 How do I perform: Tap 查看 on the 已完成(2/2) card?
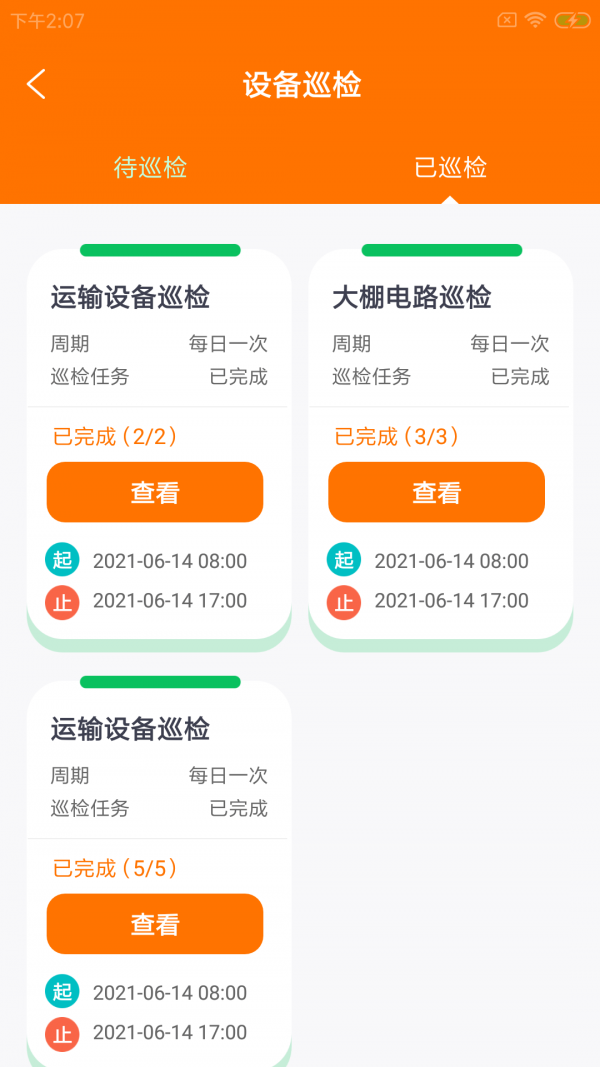[x=155, y=492]
